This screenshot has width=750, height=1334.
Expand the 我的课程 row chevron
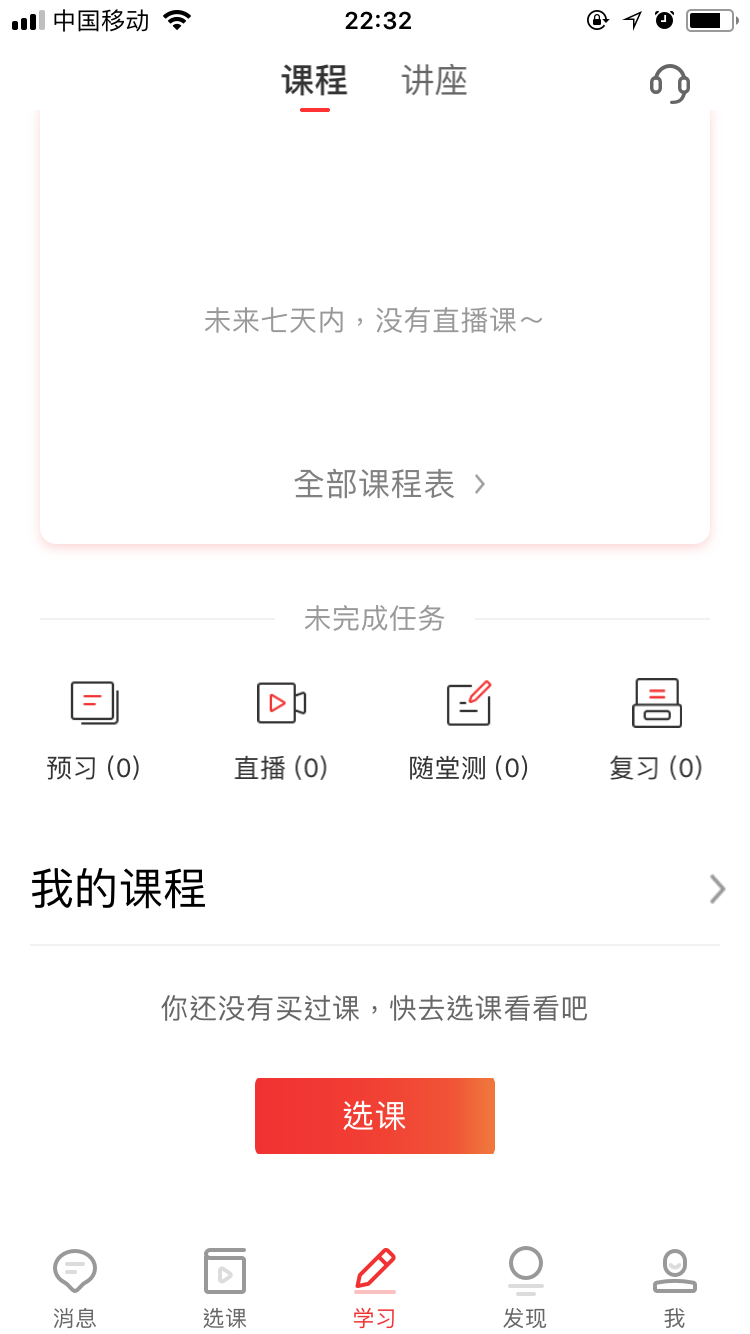click(x=717, y=889)
